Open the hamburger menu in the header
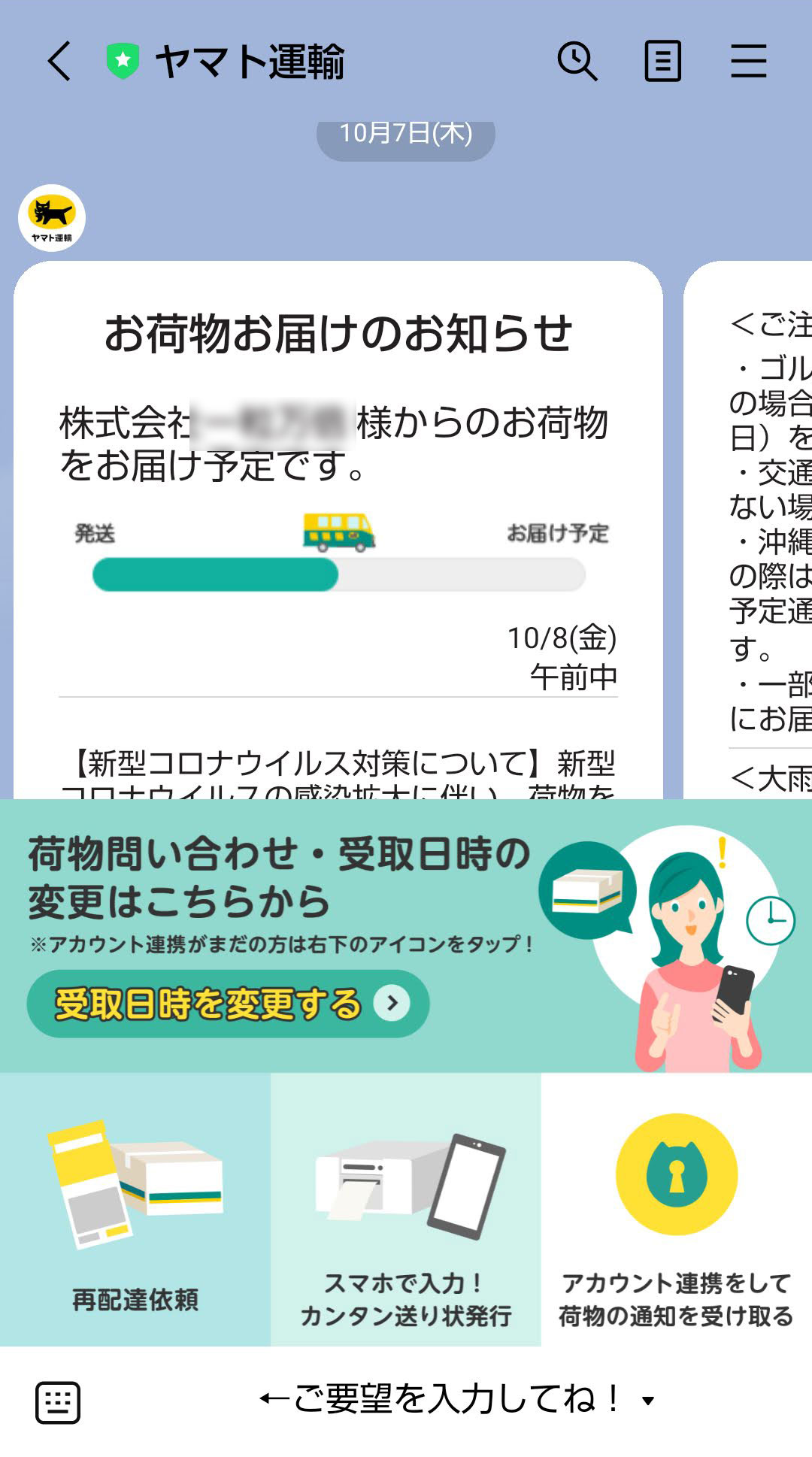This screenshot has height=1457, width=812. (748, 61)
